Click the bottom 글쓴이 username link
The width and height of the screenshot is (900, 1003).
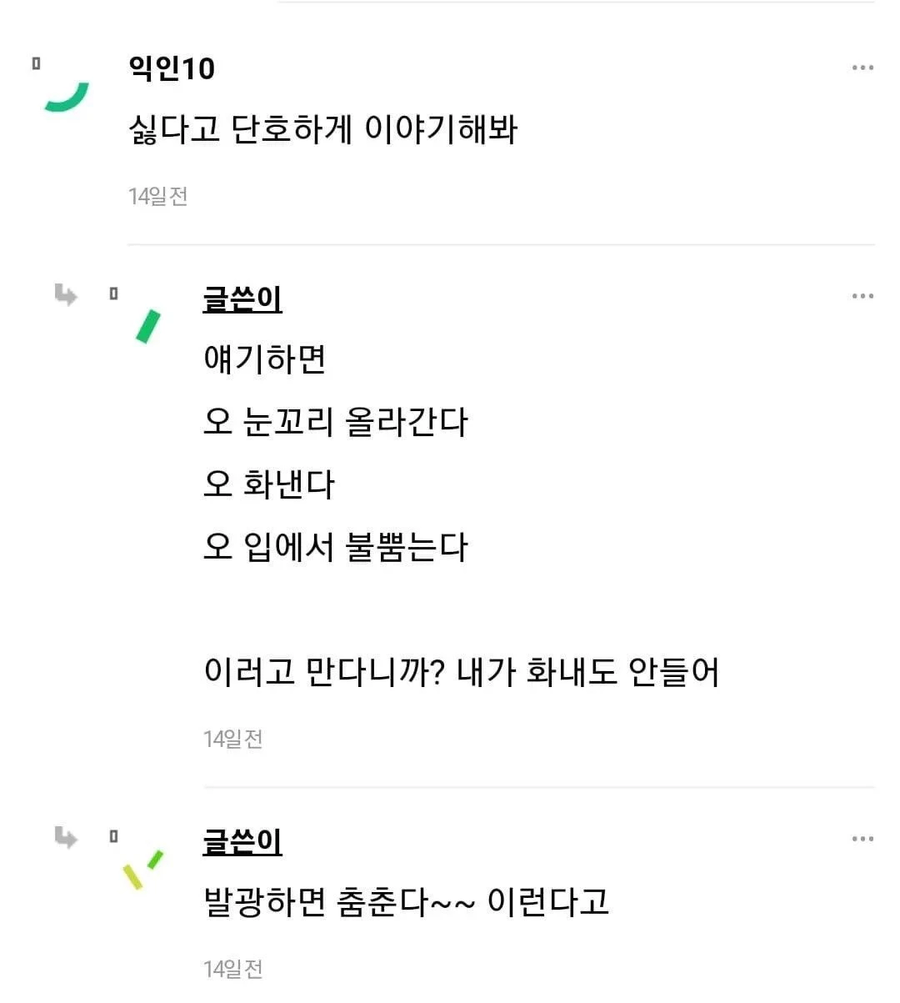240,841
